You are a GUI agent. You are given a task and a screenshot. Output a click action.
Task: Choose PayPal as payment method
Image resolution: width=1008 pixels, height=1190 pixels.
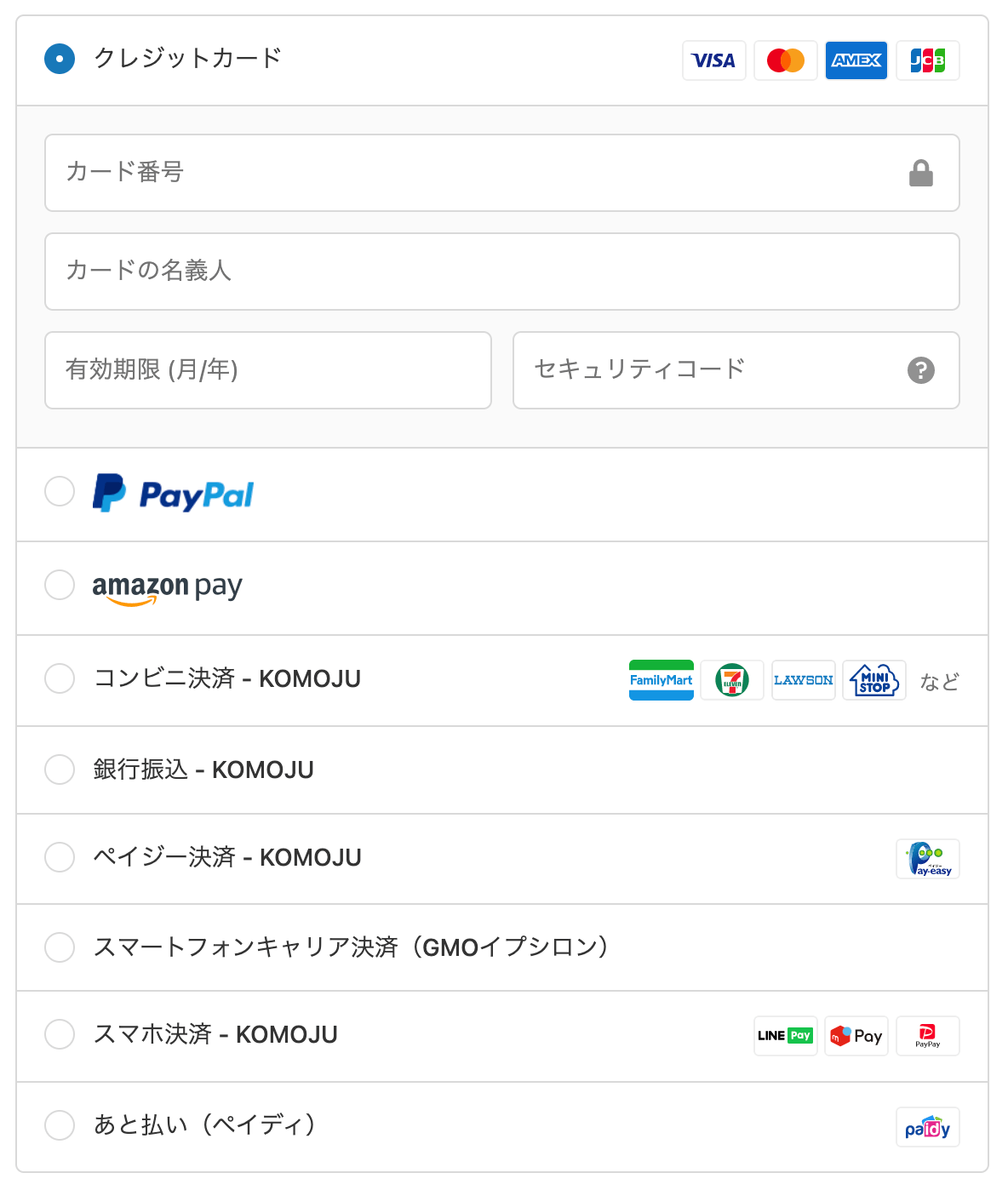click(60, 491)
